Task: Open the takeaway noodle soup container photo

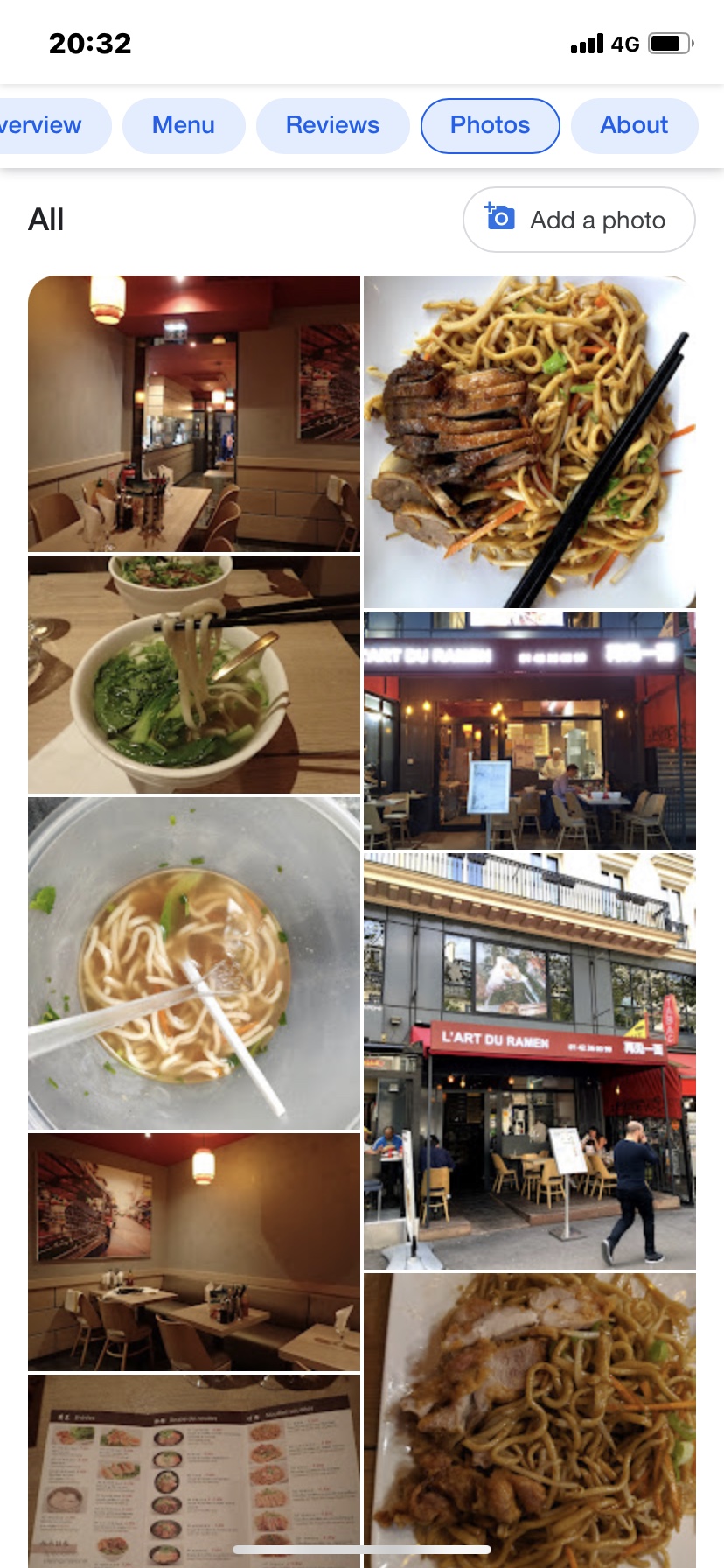Action: [193, 962]
